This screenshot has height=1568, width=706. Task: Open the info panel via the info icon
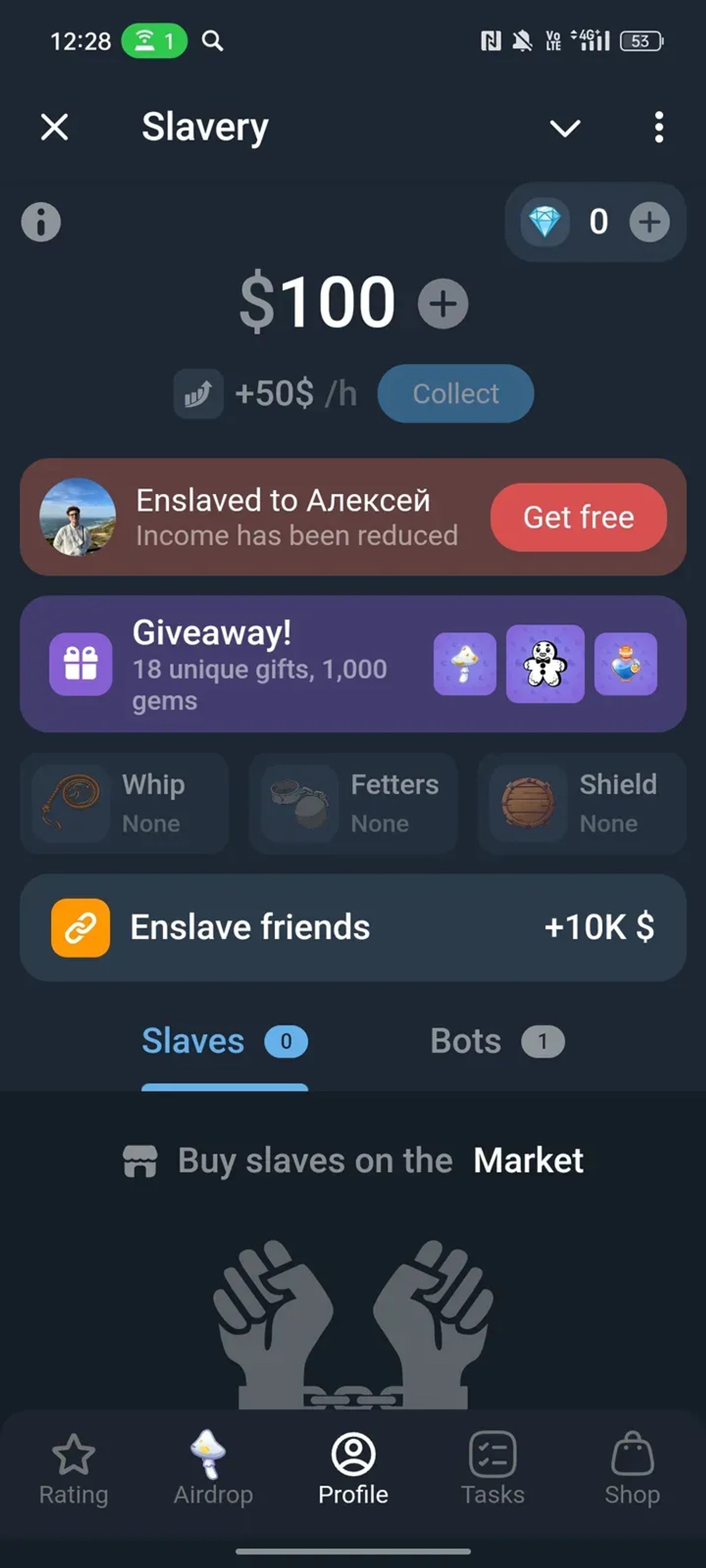pos(40,221)
